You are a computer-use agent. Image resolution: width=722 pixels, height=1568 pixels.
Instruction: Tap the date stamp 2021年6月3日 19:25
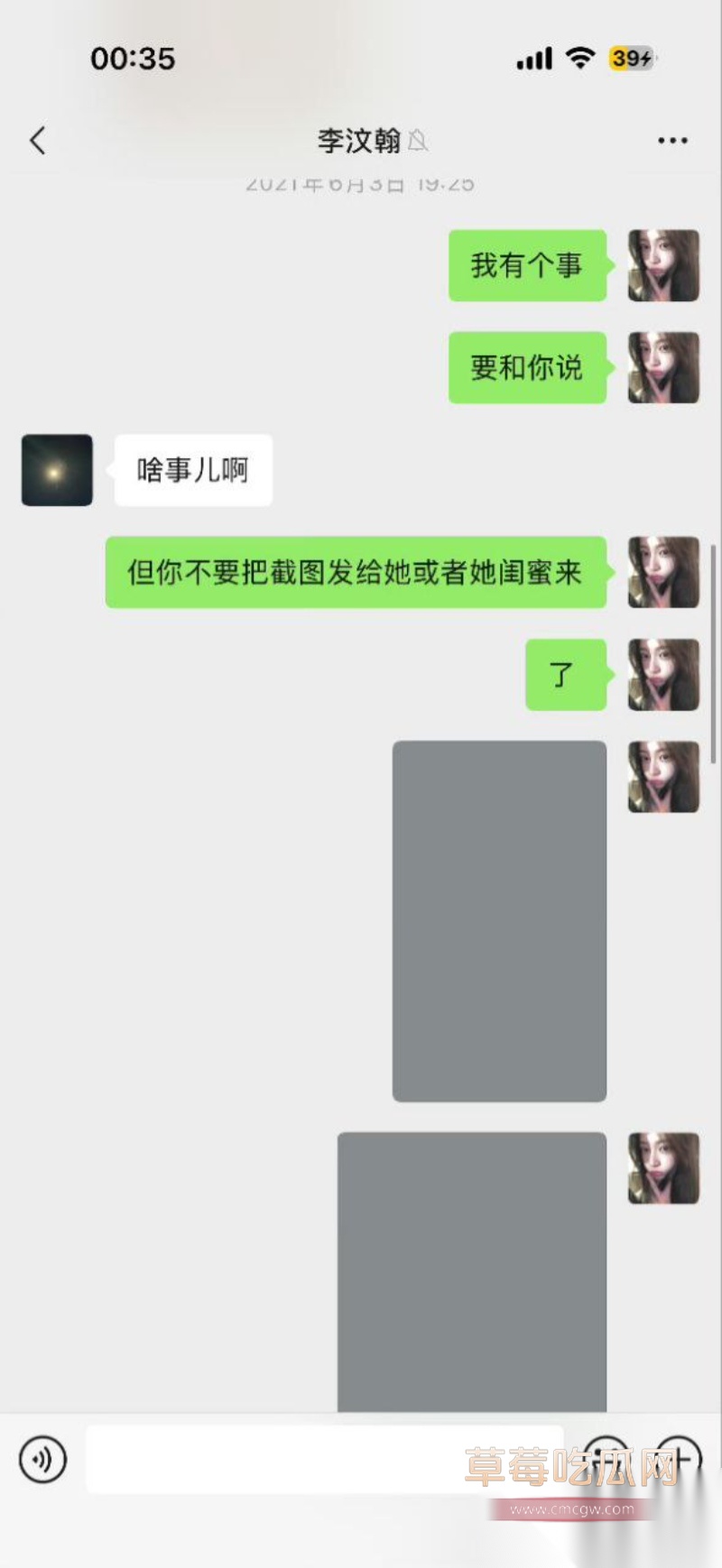(360, 183)
